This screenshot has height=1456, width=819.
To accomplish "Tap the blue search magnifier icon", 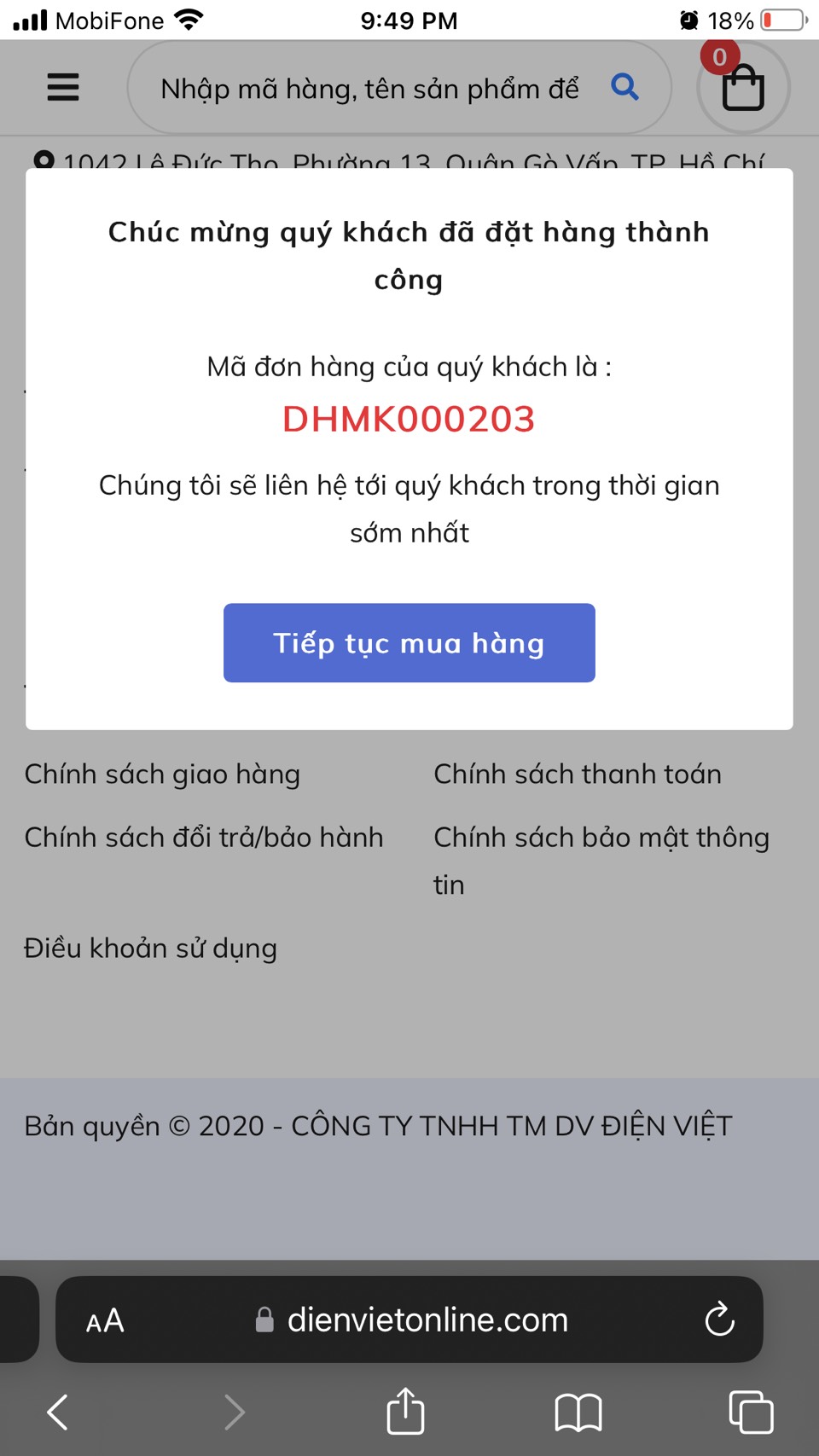I will point(625,87).
